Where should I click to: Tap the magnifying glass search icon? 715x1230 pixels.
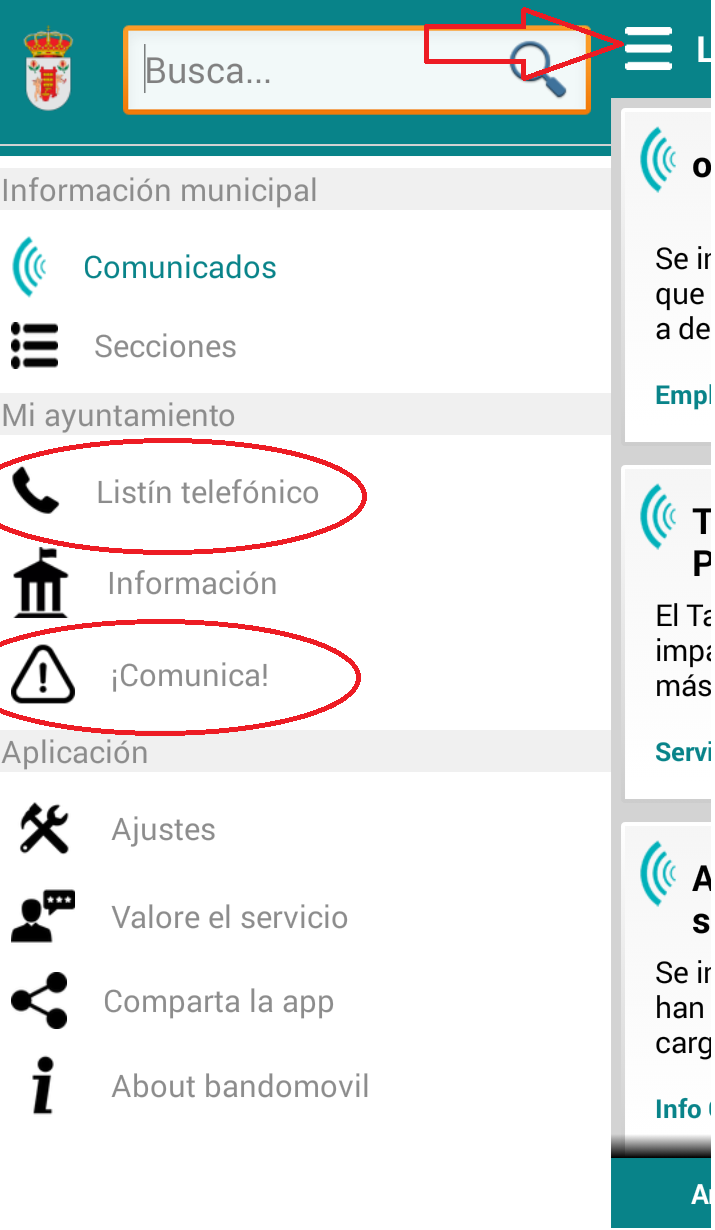pos(538,69)
